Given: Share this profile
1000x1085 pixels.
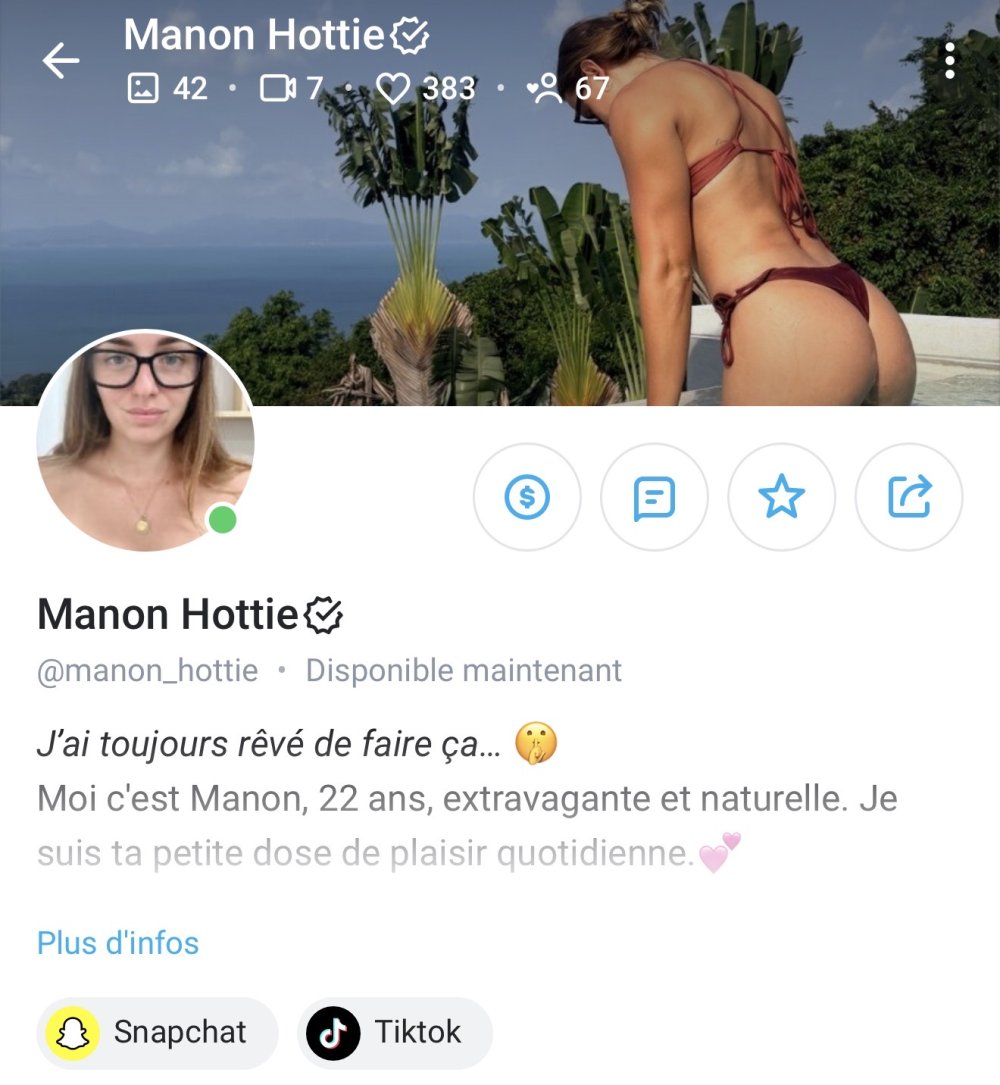Looking at the screenshot, I should pyautogui.click(x=909, y=497).
